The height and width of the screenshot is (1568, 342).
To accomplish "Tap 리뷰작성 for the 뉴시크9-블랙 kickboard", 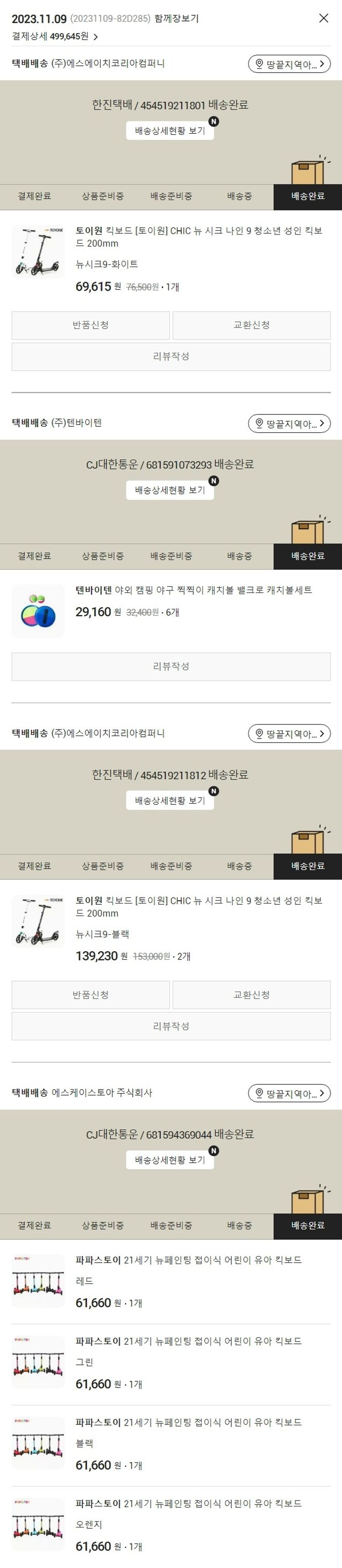I will (171, 1026).
